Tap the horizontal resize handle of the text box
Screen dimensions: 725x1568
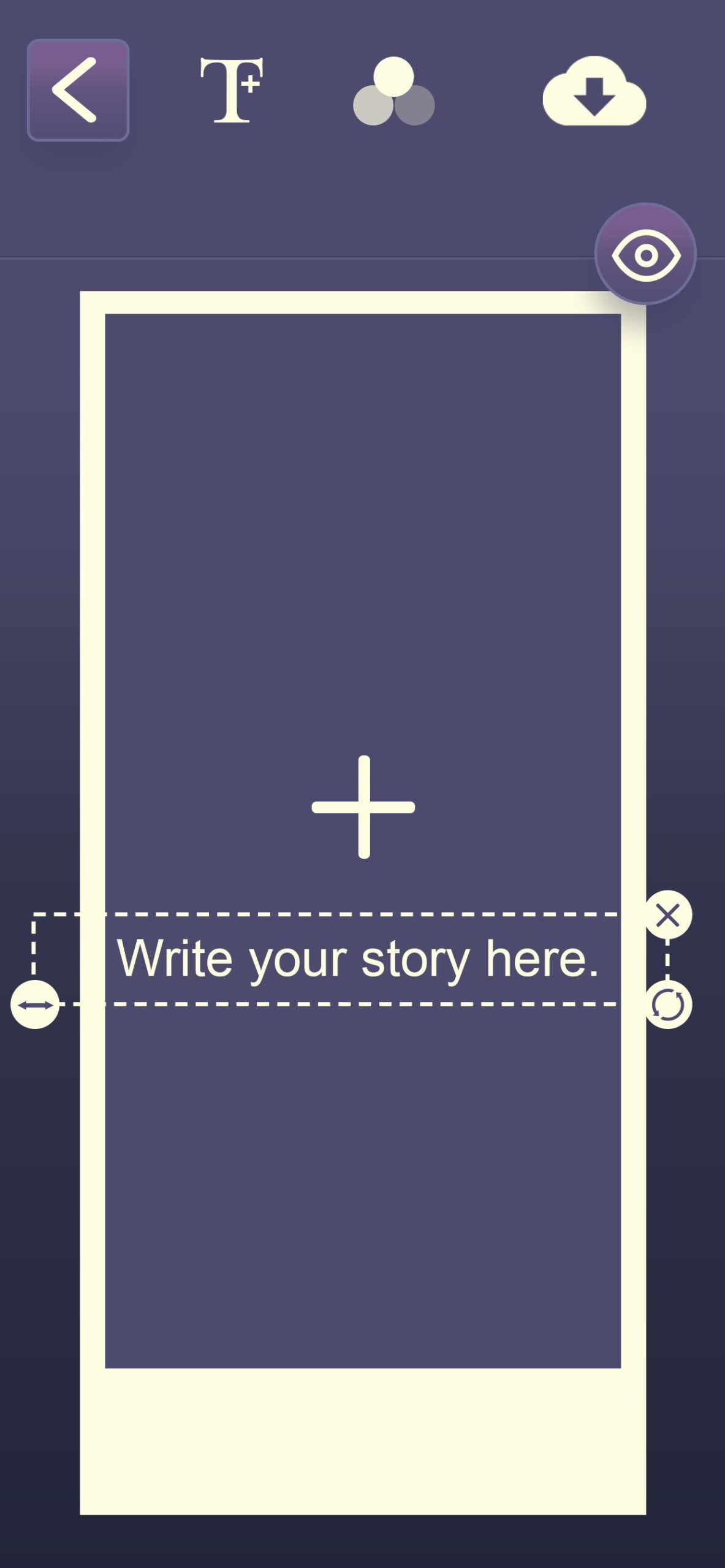35,1005
